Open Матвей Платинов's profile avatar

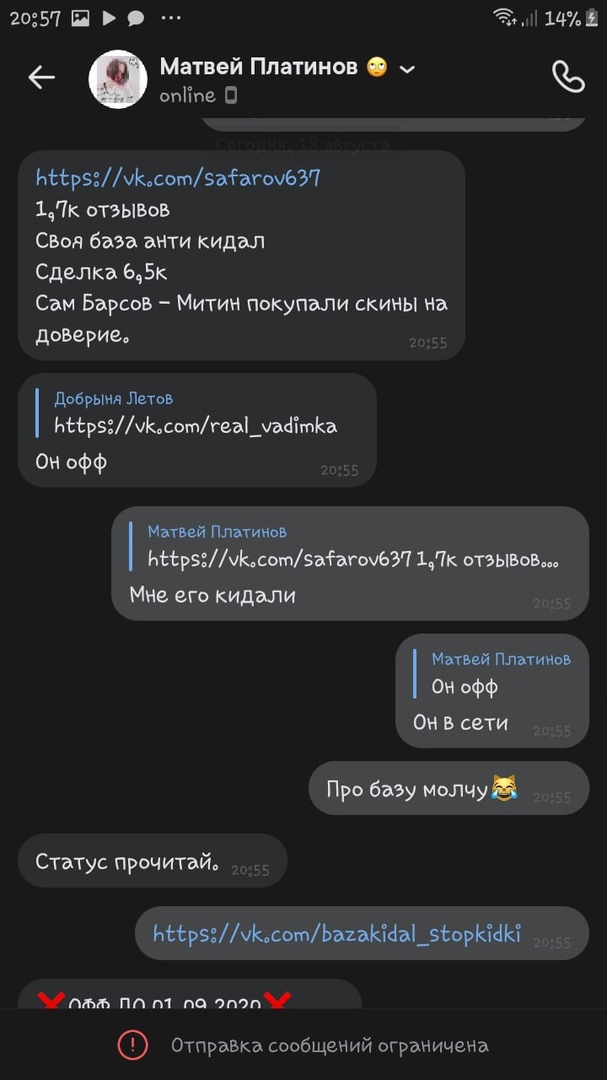point(118,79)
